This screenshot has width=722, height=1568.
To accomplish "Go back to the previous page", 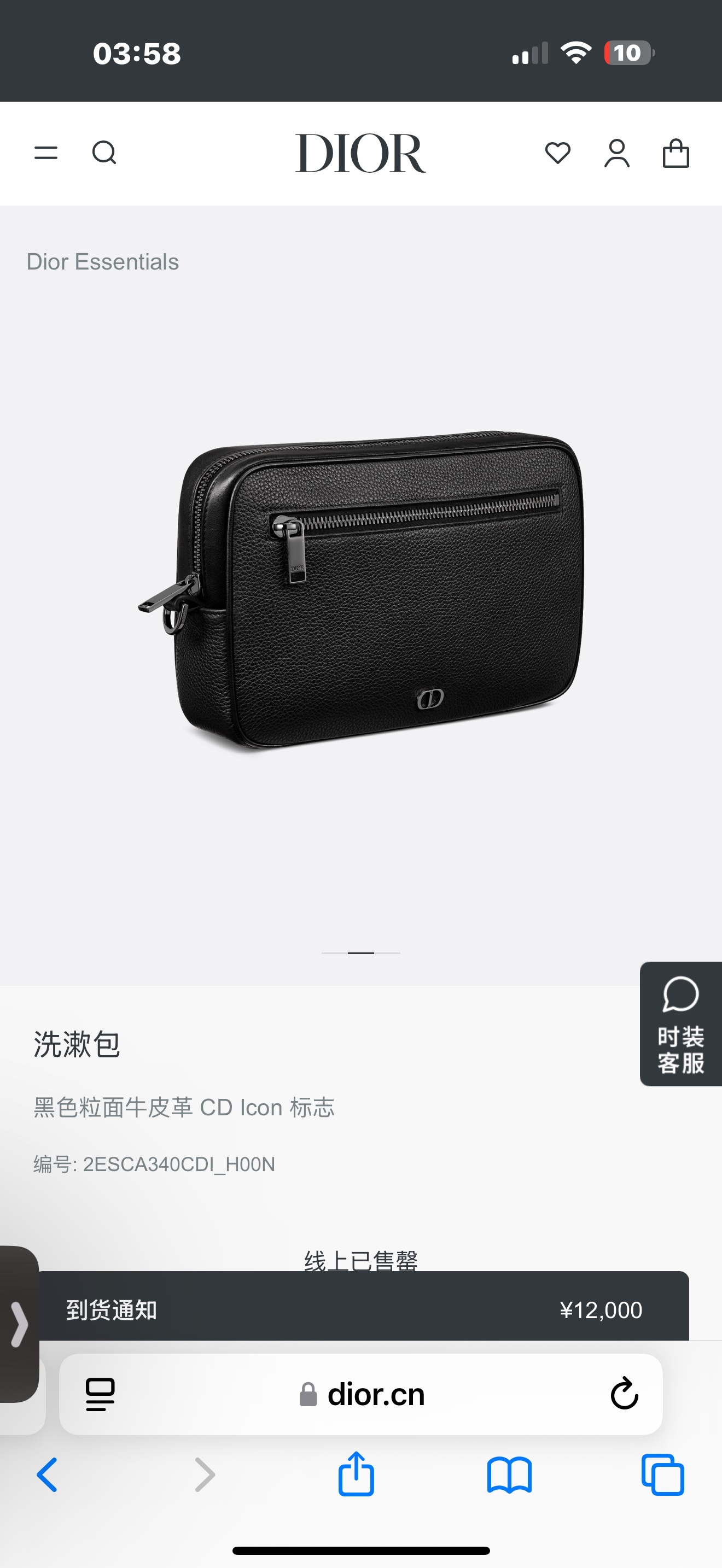I will (48, 1475).
